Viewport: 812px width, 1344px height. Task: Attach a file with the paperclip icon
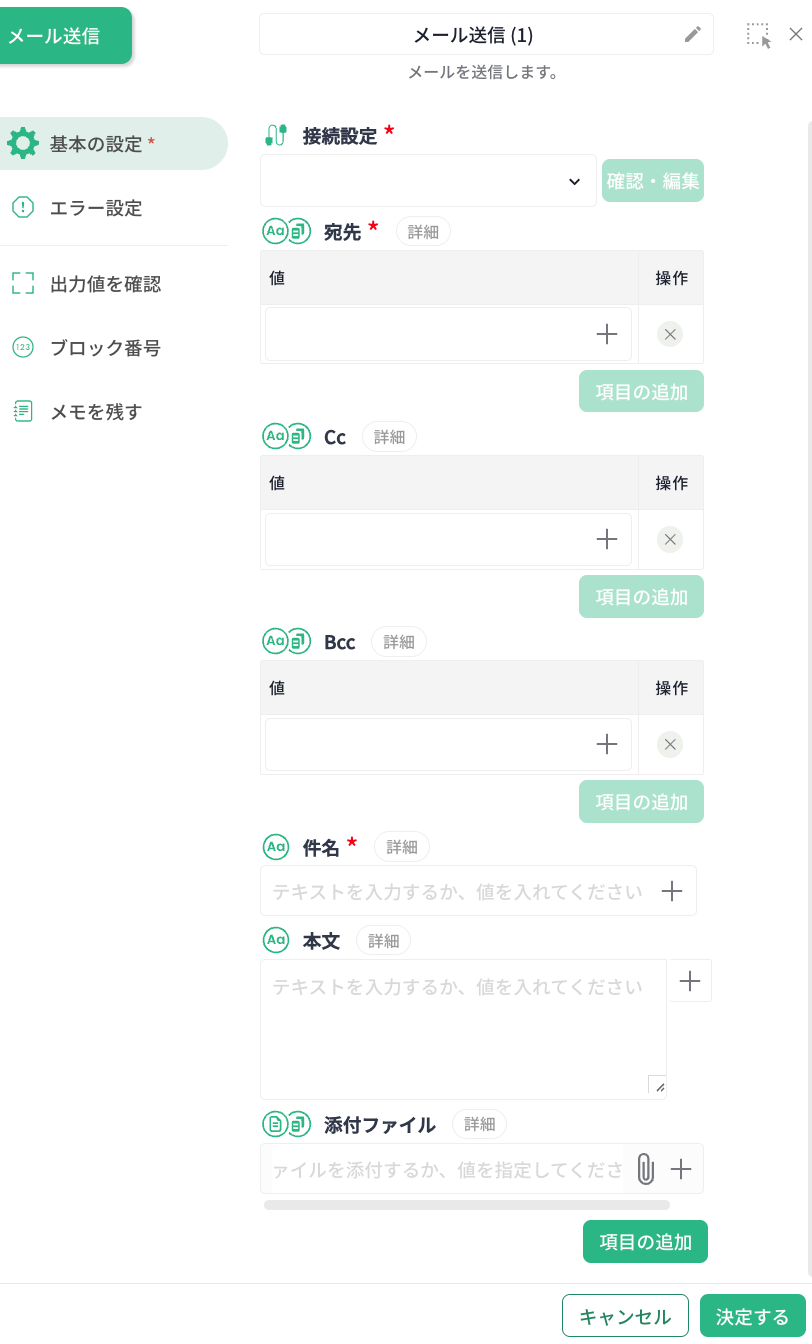tap(645, 1169)
